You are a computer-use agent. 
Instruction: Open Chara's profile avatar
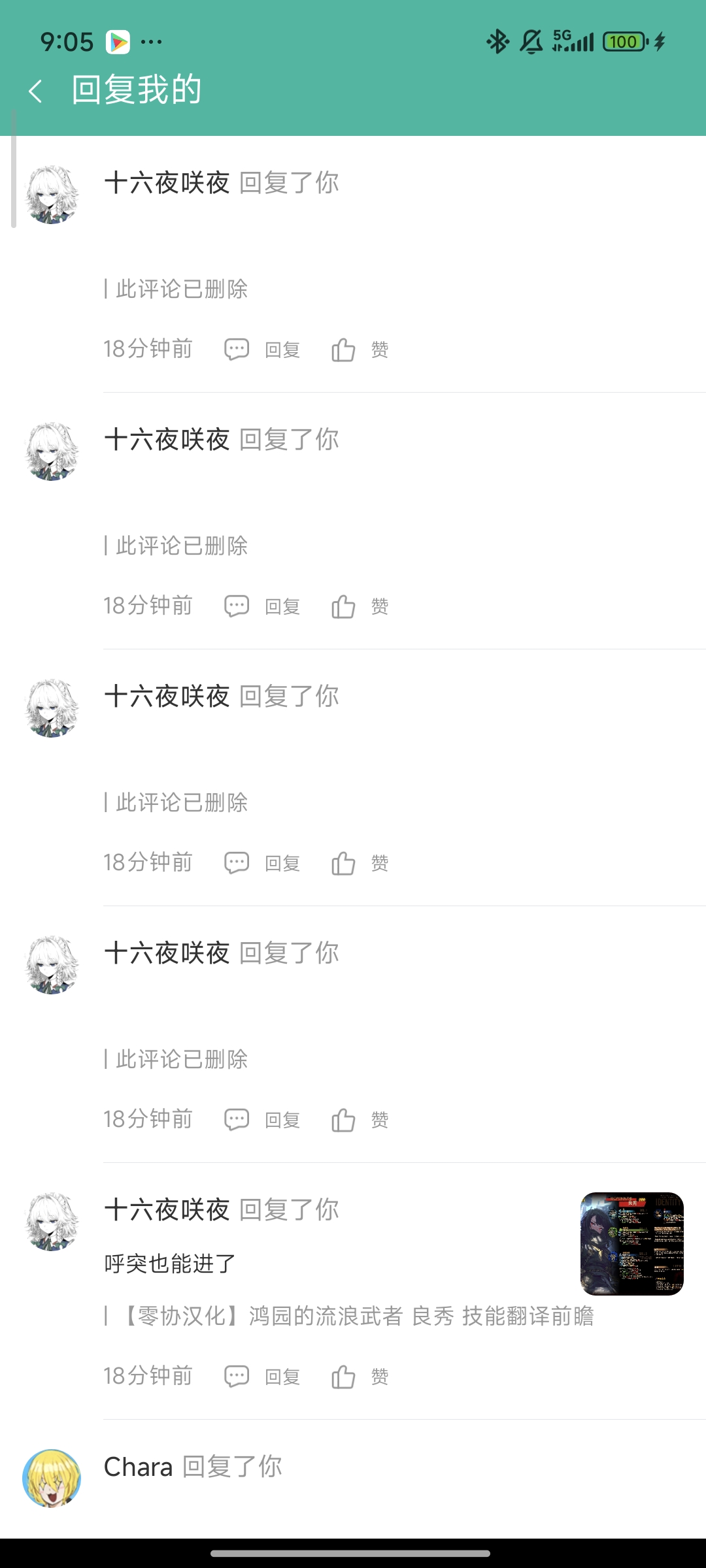coord(52,1478)
